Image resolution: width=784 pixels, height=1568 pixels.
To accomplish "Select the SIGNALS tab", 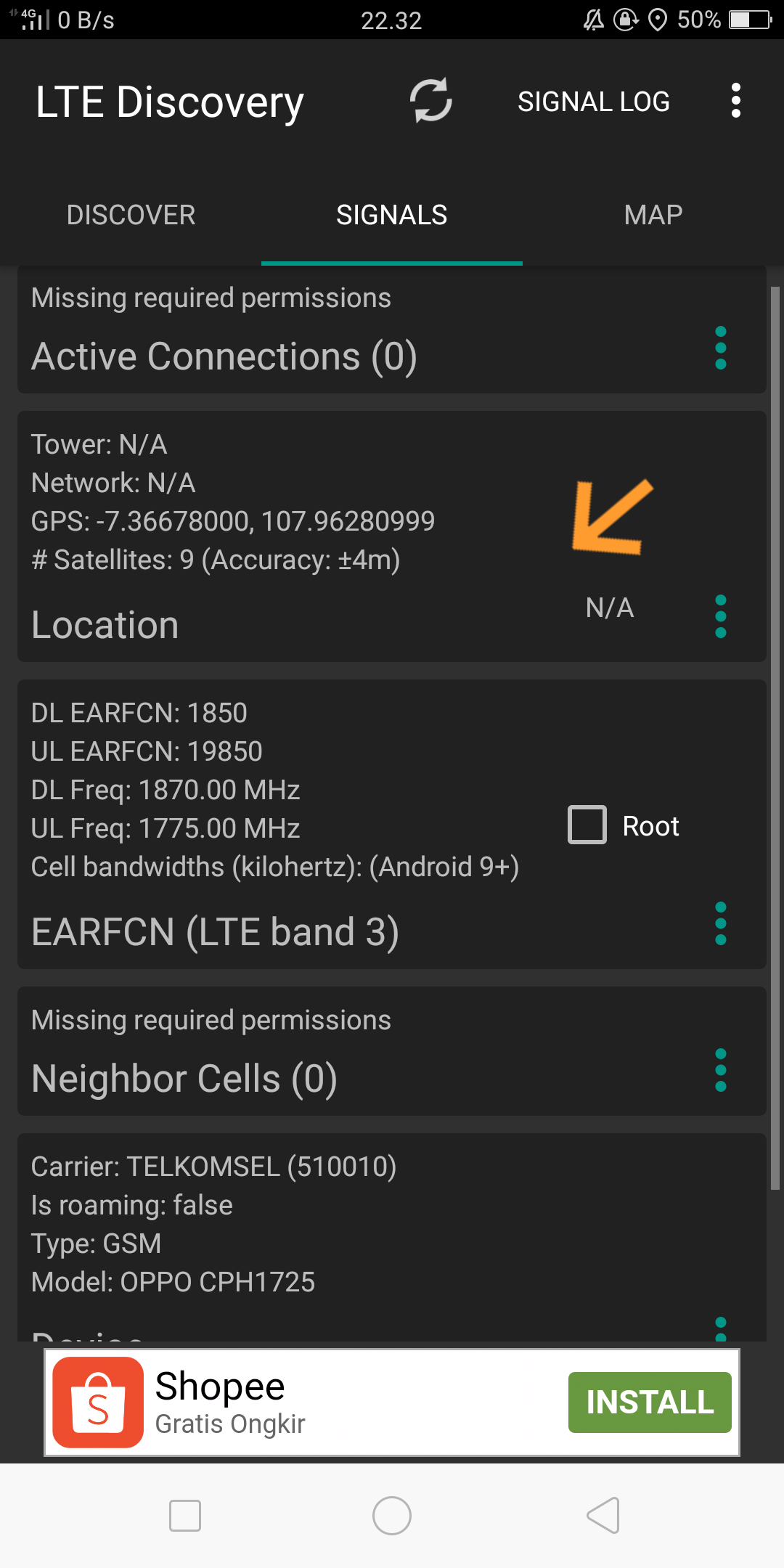I will (x=392, y=215).
